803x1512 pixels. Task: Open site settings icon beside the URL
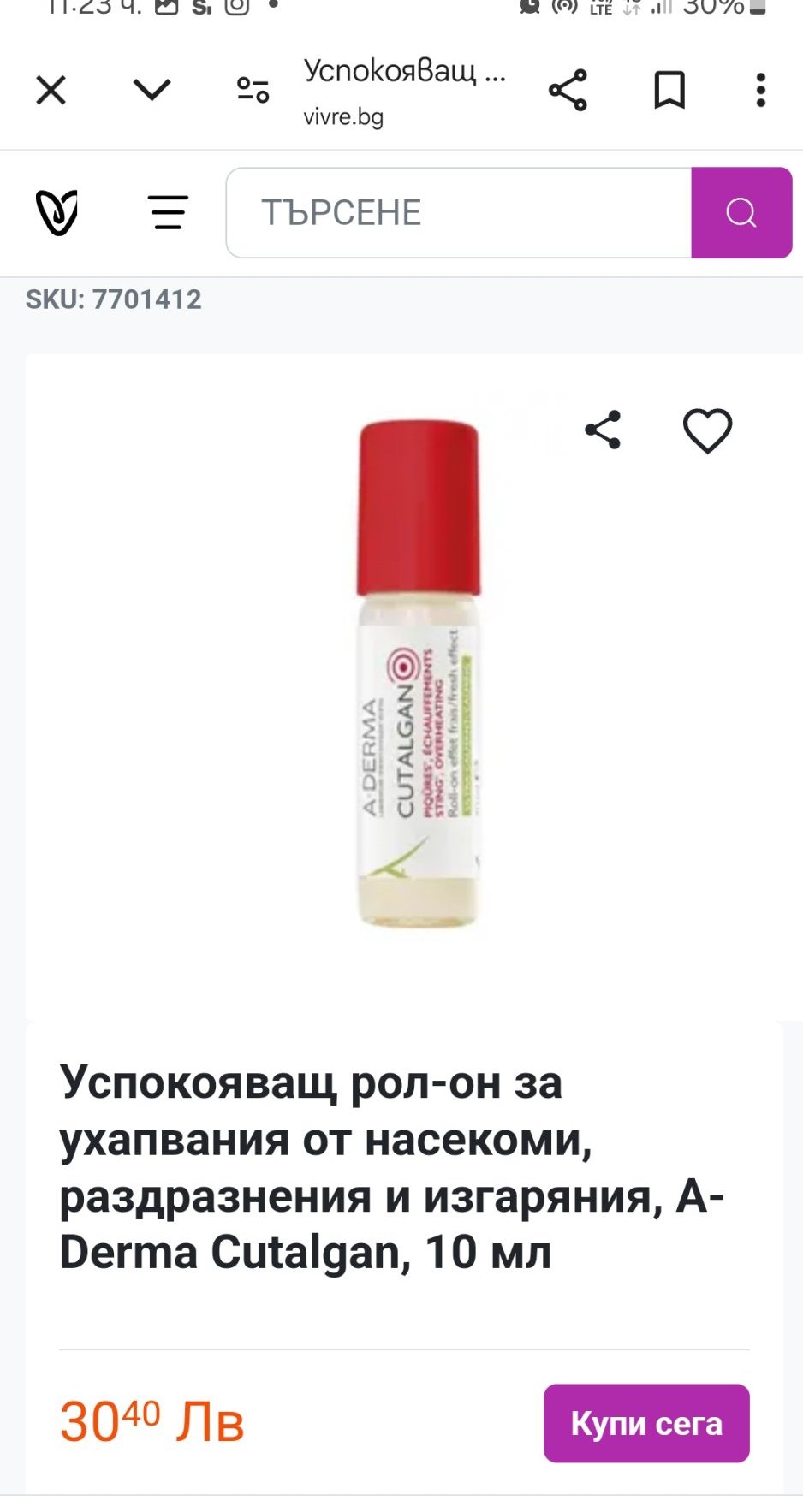[x=253, y=90]
